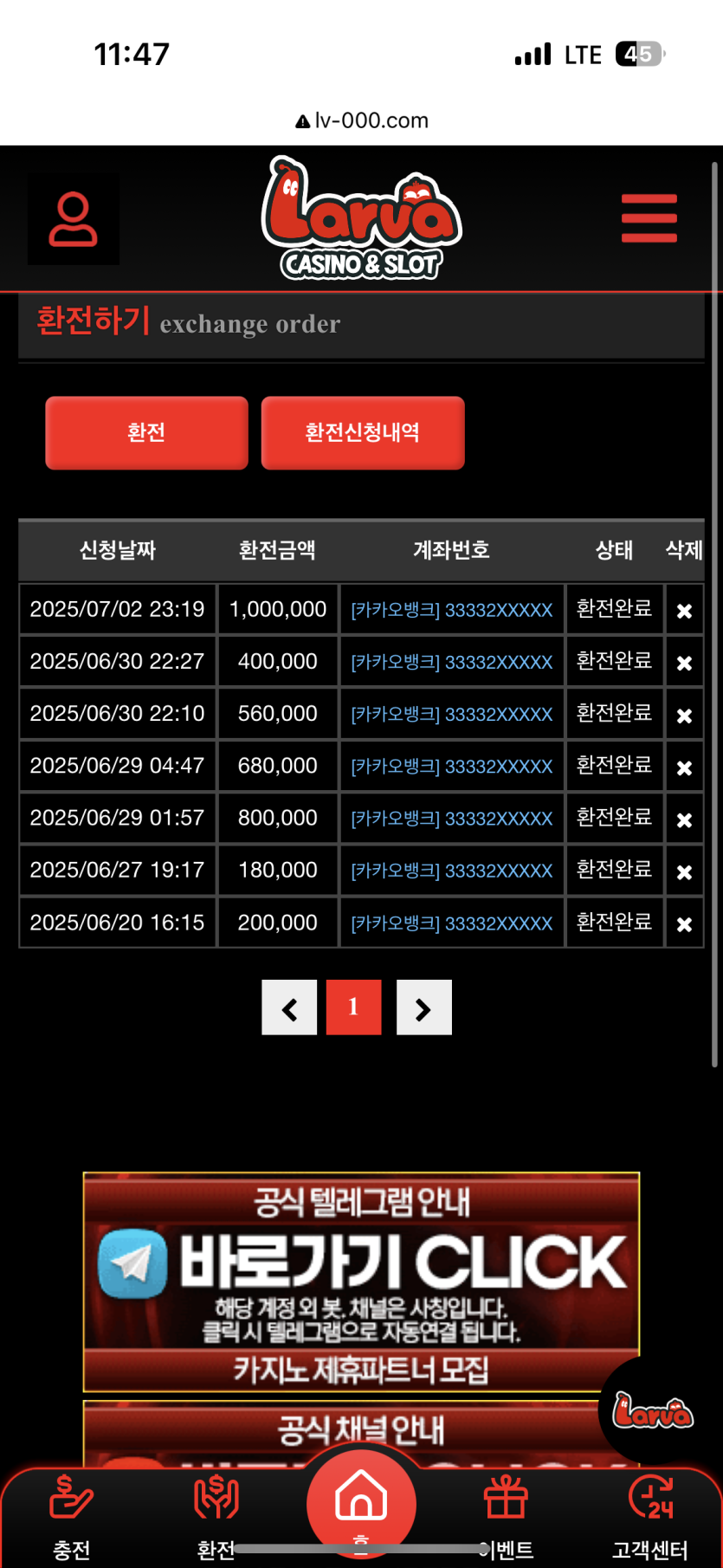
Task: Open 환전신청내역 history
Action: coord(362,432)
